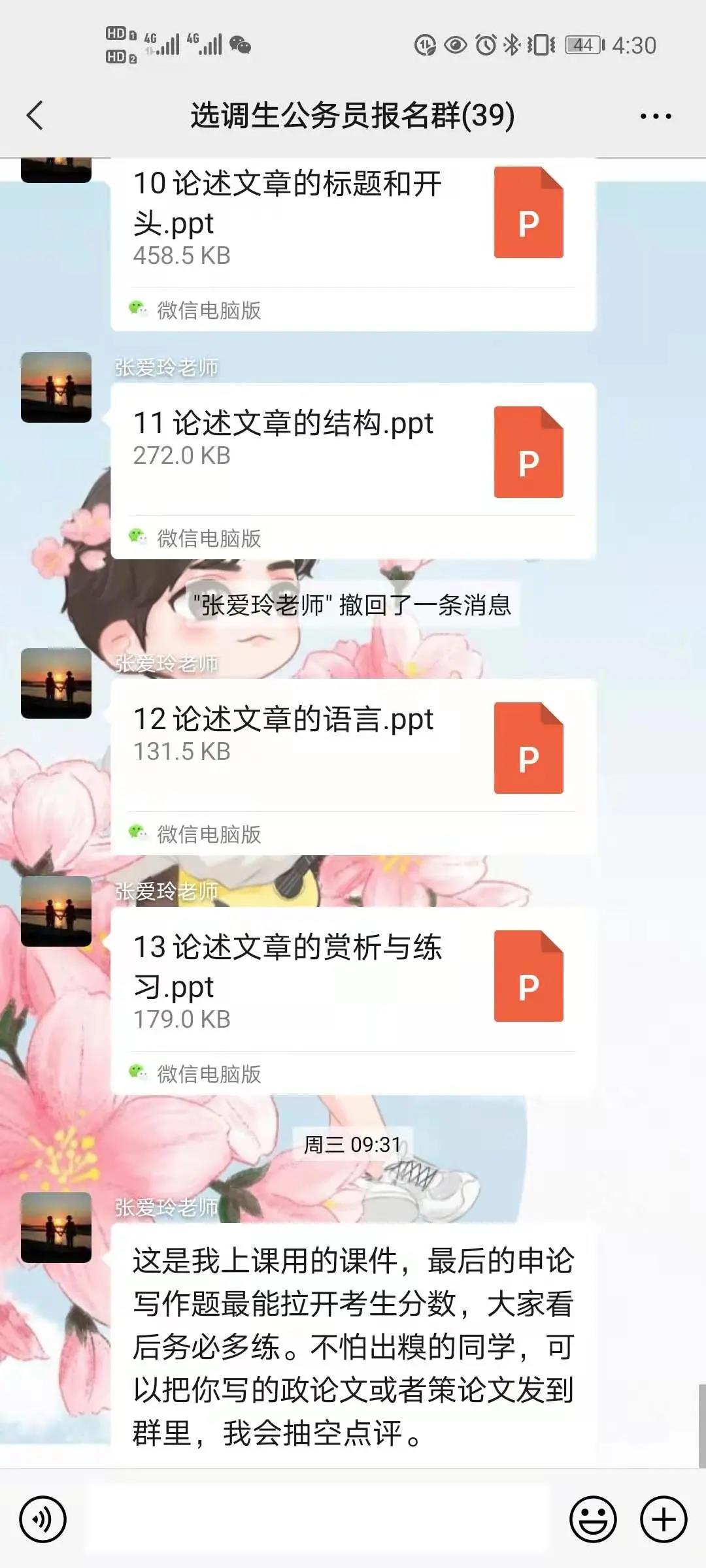View 张爱玲老师's avatar beside 周三 09:31 message
Image resolution: width=706 pixels, height=1568 pixels.
(56, 1227)
